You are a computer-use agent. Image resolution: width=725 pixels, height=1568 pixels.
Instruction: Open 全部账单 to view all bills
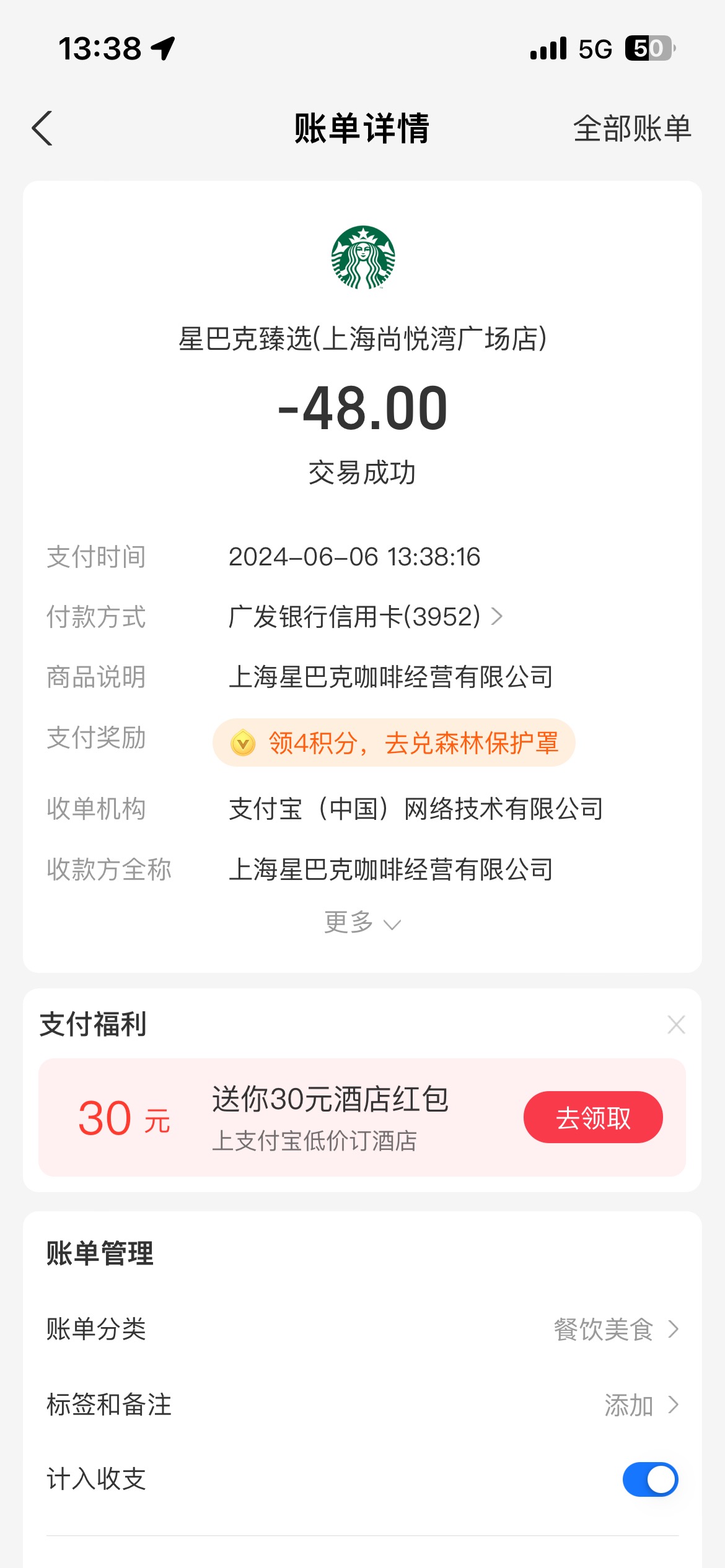(x=631, y=129)
